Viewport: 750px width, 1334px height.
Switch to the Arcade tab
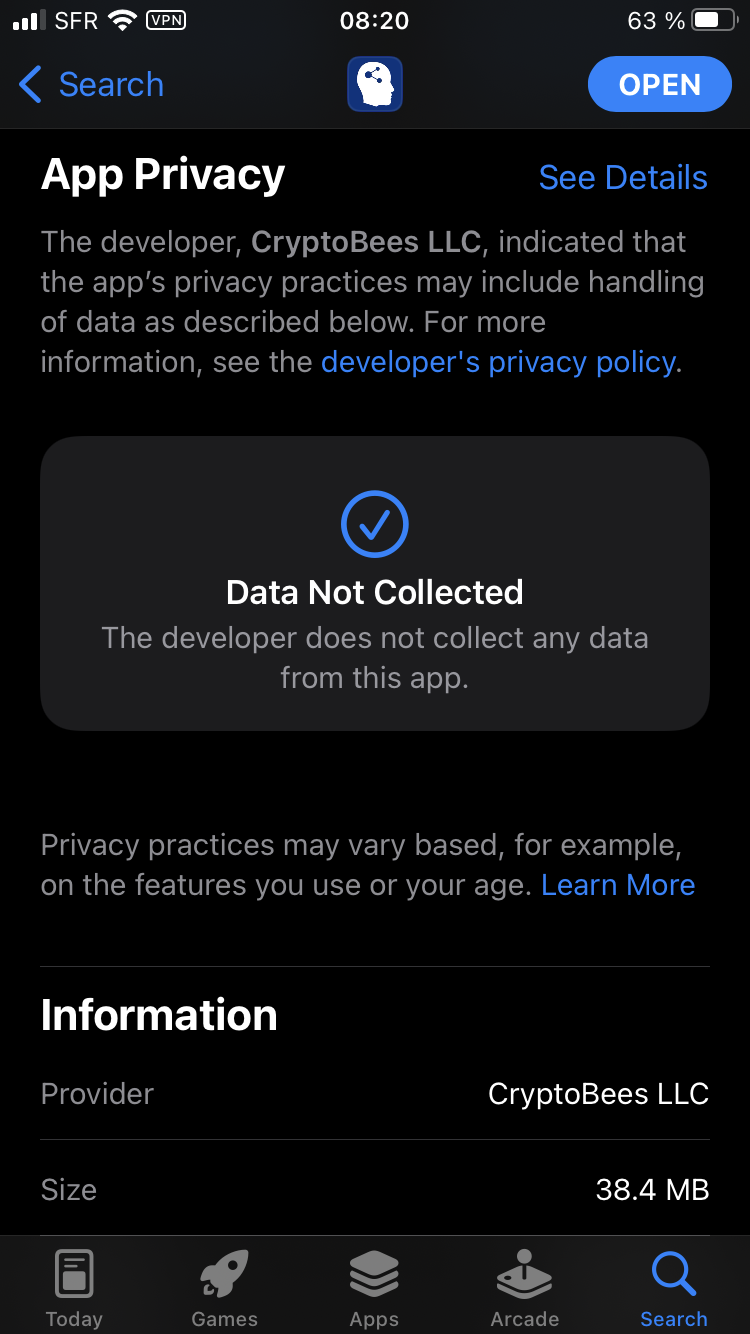[x=524, y=1288]
